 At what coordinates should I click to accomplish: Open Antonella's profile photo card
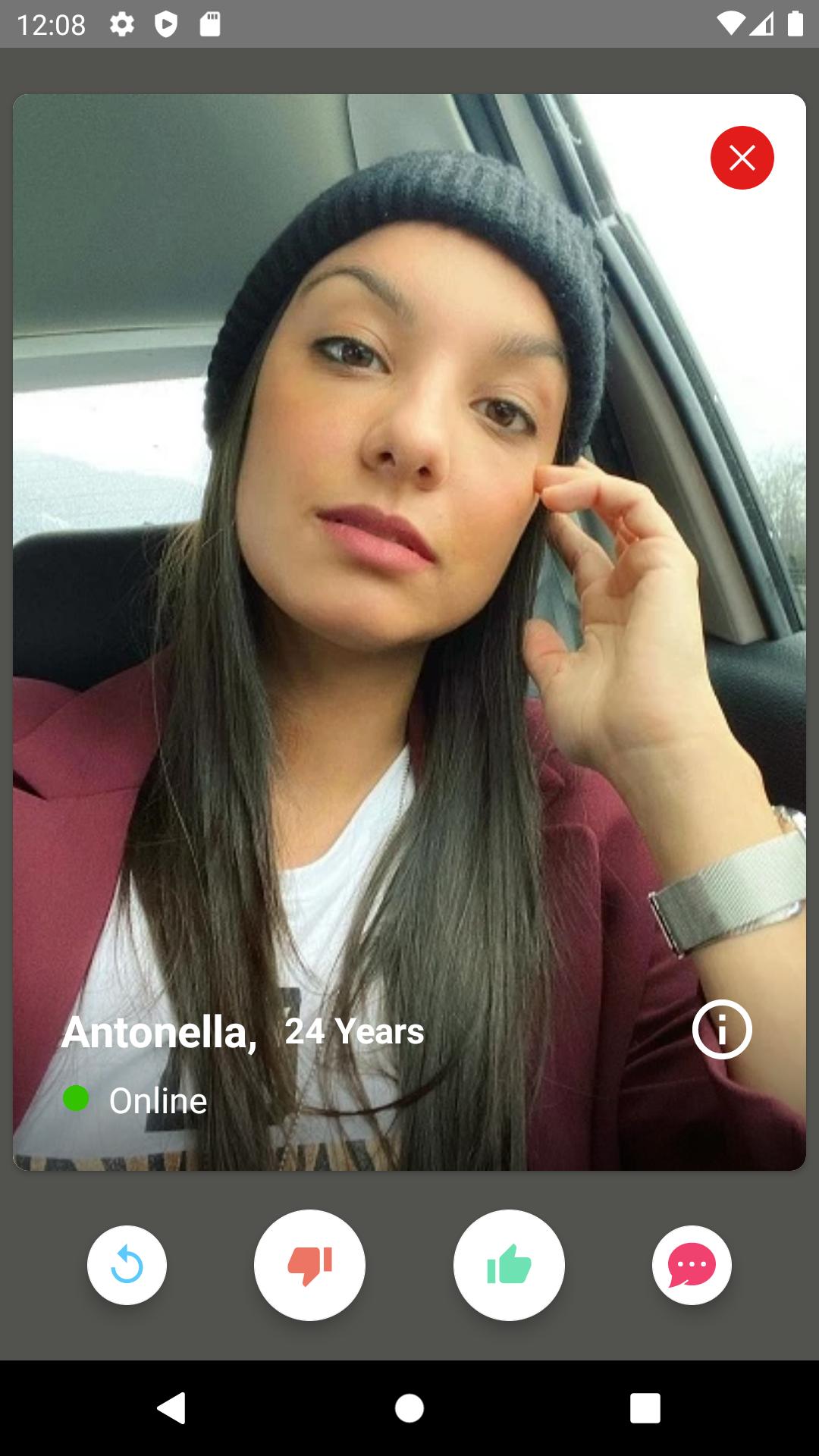pyautogui.click(x=409, y=607)
